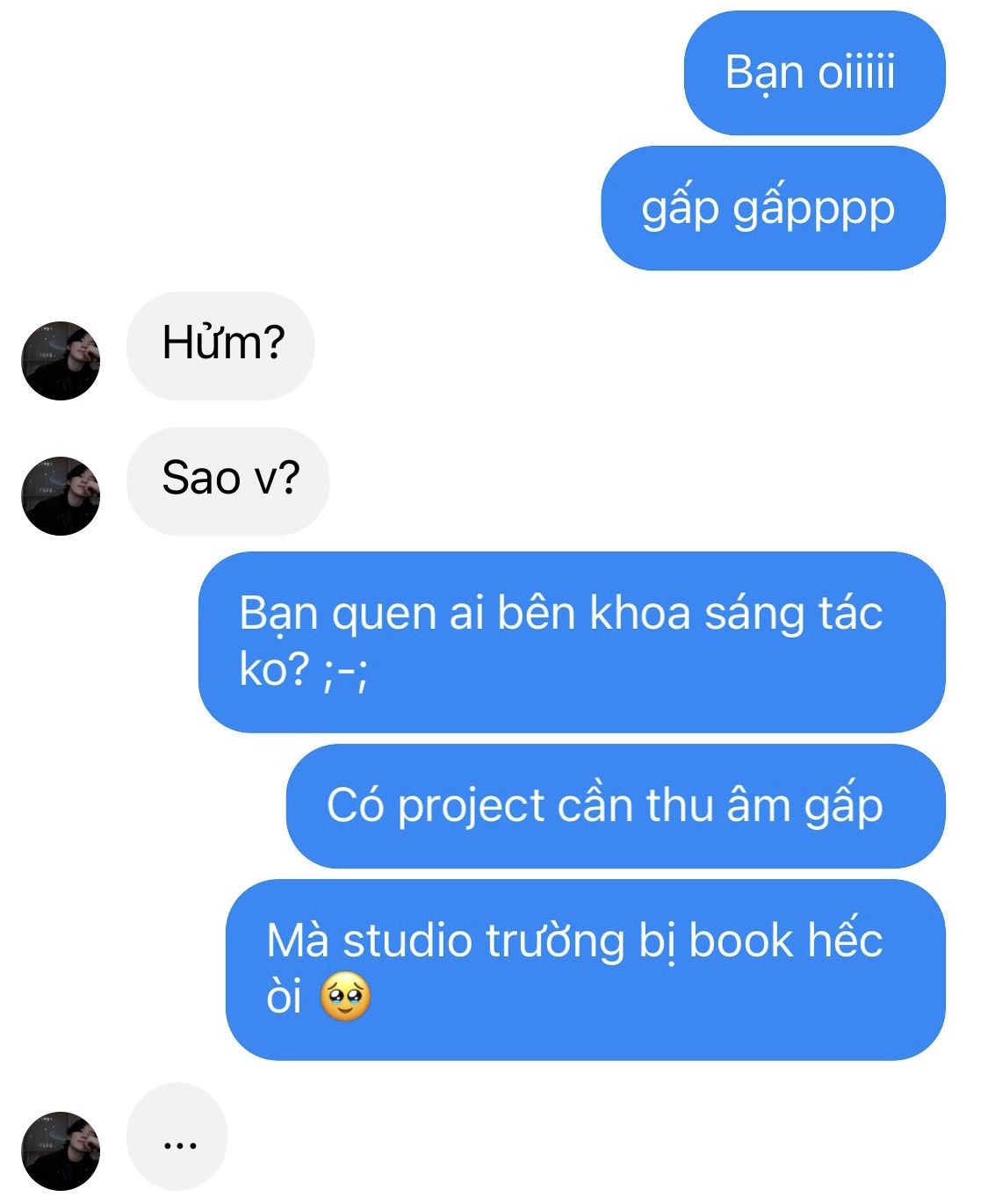Tap the profile picture next to "Sao v?"
Viewport: 988px width, 1204px height.
point(61,495)
